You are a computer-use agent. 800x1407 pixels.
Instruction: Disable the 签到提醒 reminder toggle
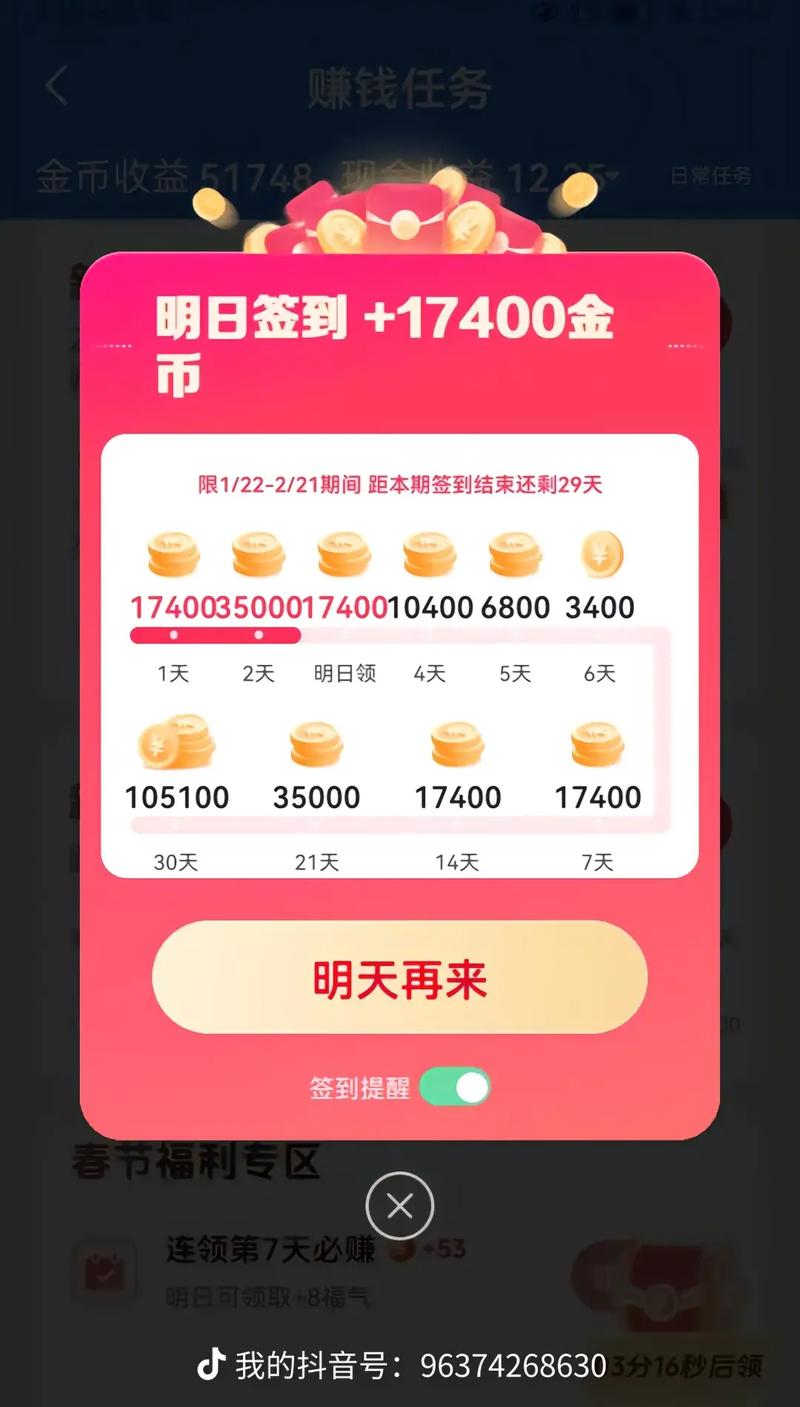click(x=457, y=1087)
